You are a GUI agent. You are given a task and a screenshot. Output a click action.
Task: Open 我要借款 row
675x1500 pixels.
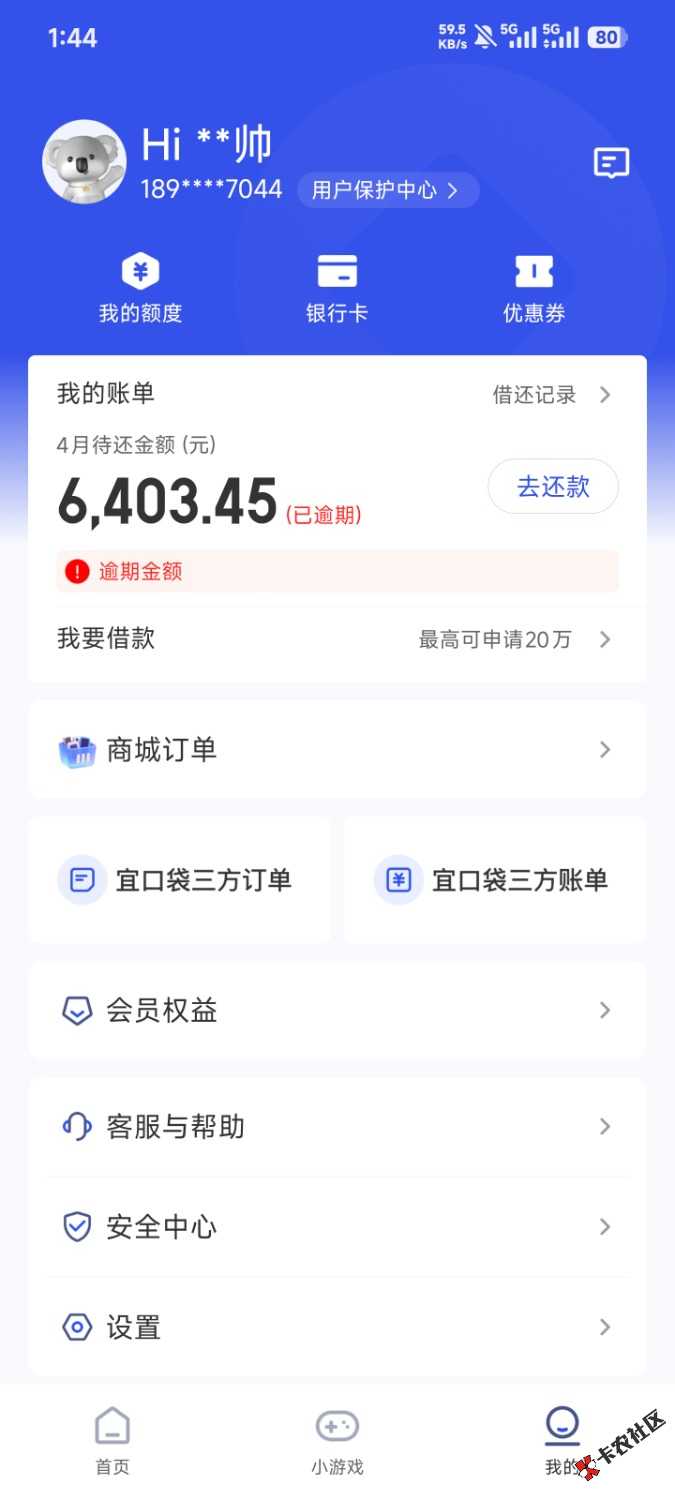pos(337,639)
